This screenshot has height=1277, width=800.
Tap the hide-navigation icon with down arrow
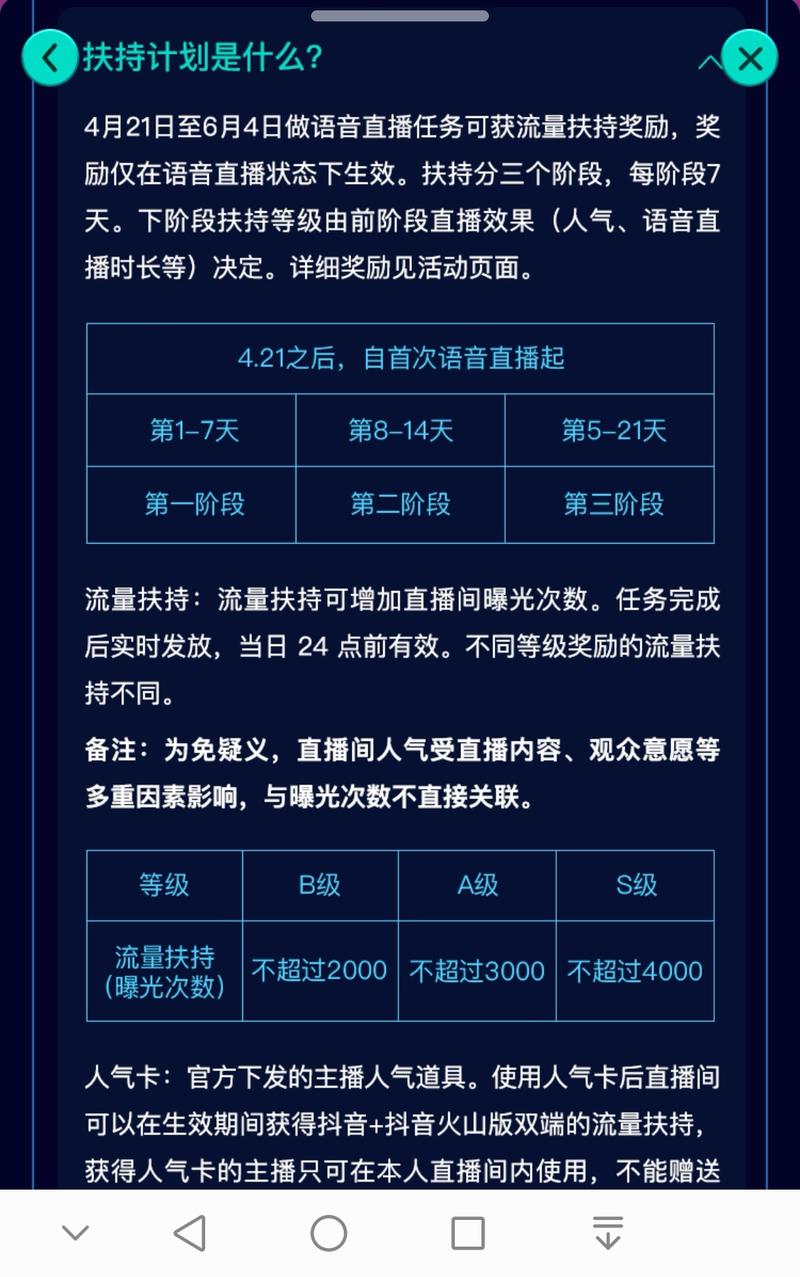pyautogui.click(x=606, y=1232)
